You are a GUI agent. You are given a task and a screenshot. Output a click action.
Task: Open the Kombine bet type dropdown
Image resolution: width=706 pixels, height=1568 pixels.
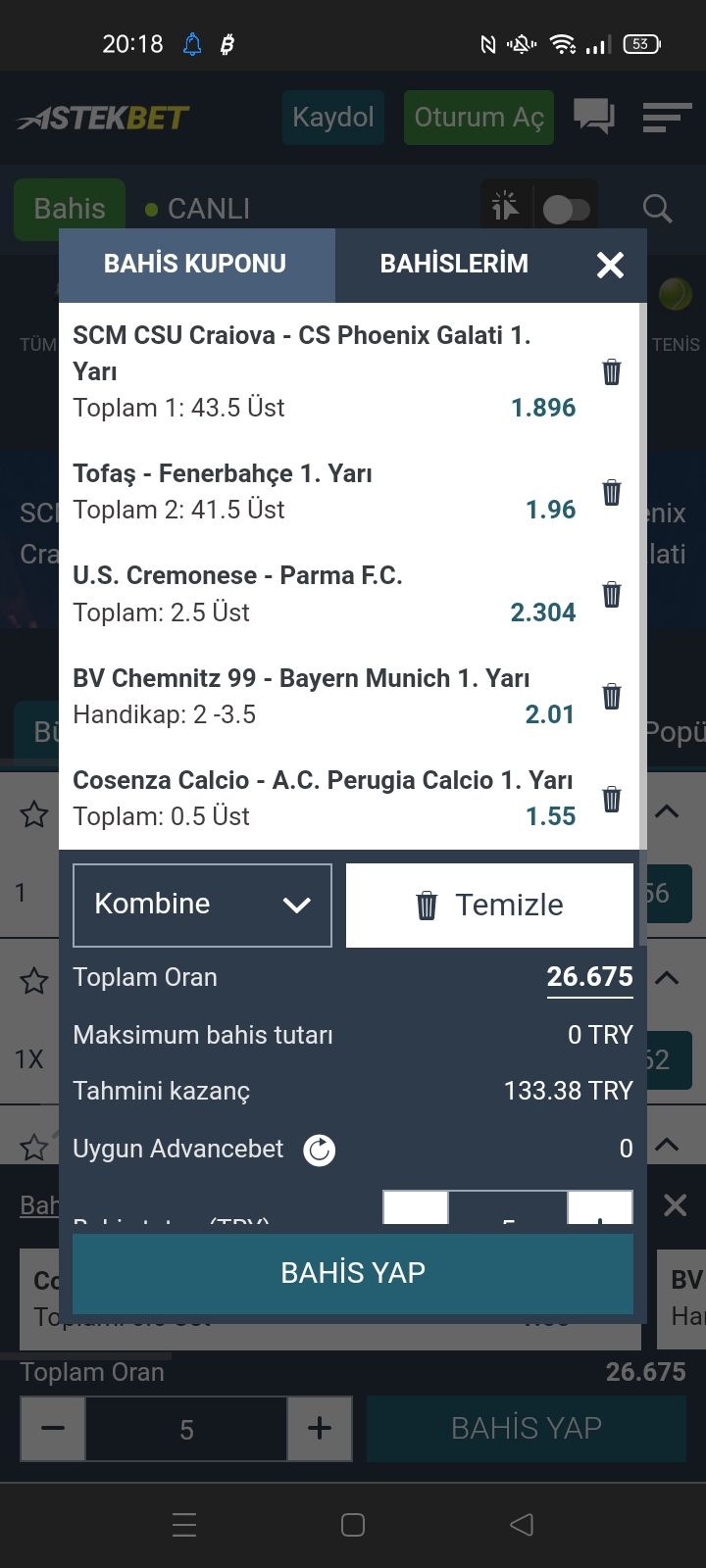click(x=202, y=905)
